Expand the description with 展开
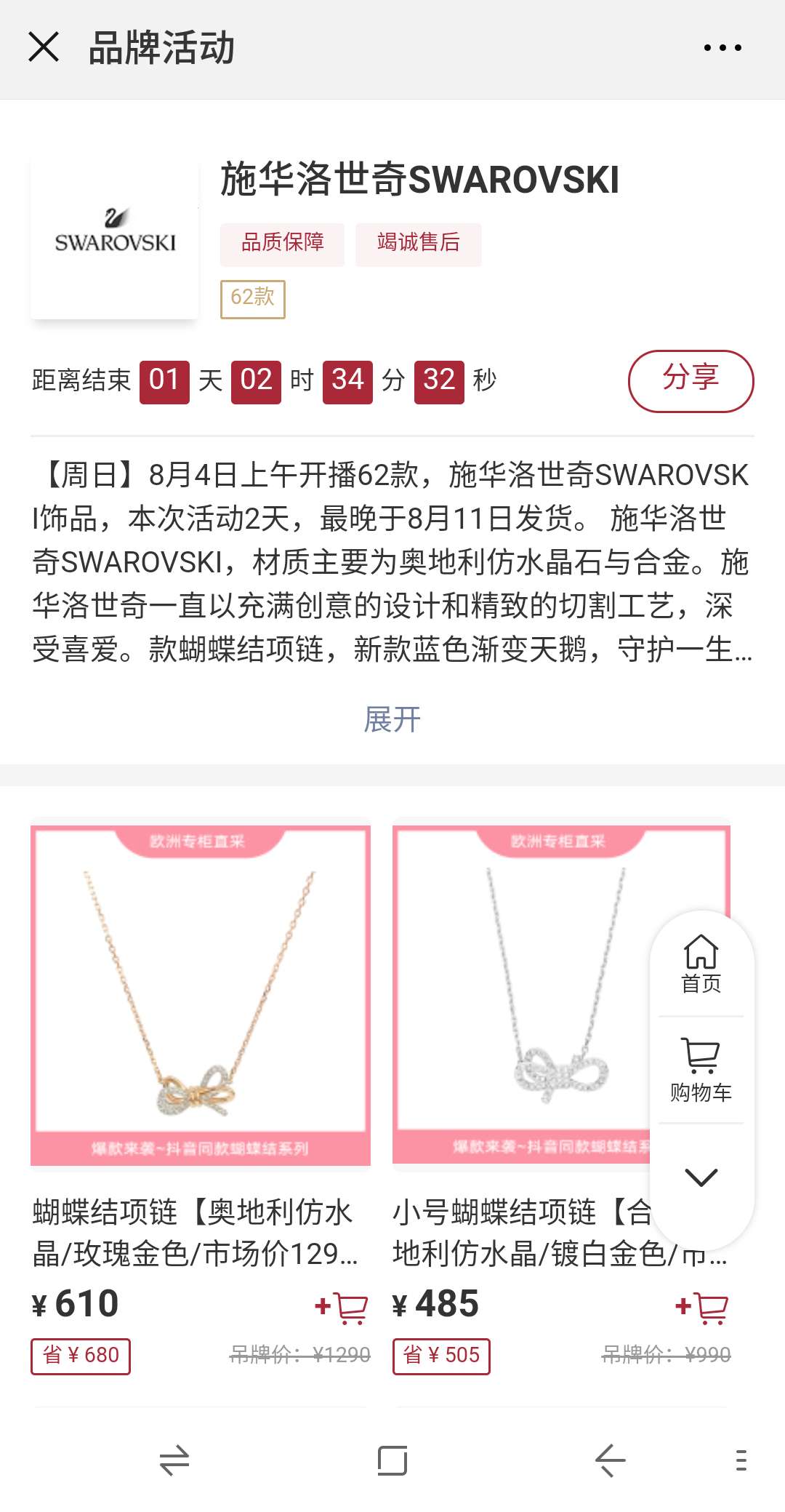The width and height of the screenshot is (785, 1512). click(x=392, y=720)
